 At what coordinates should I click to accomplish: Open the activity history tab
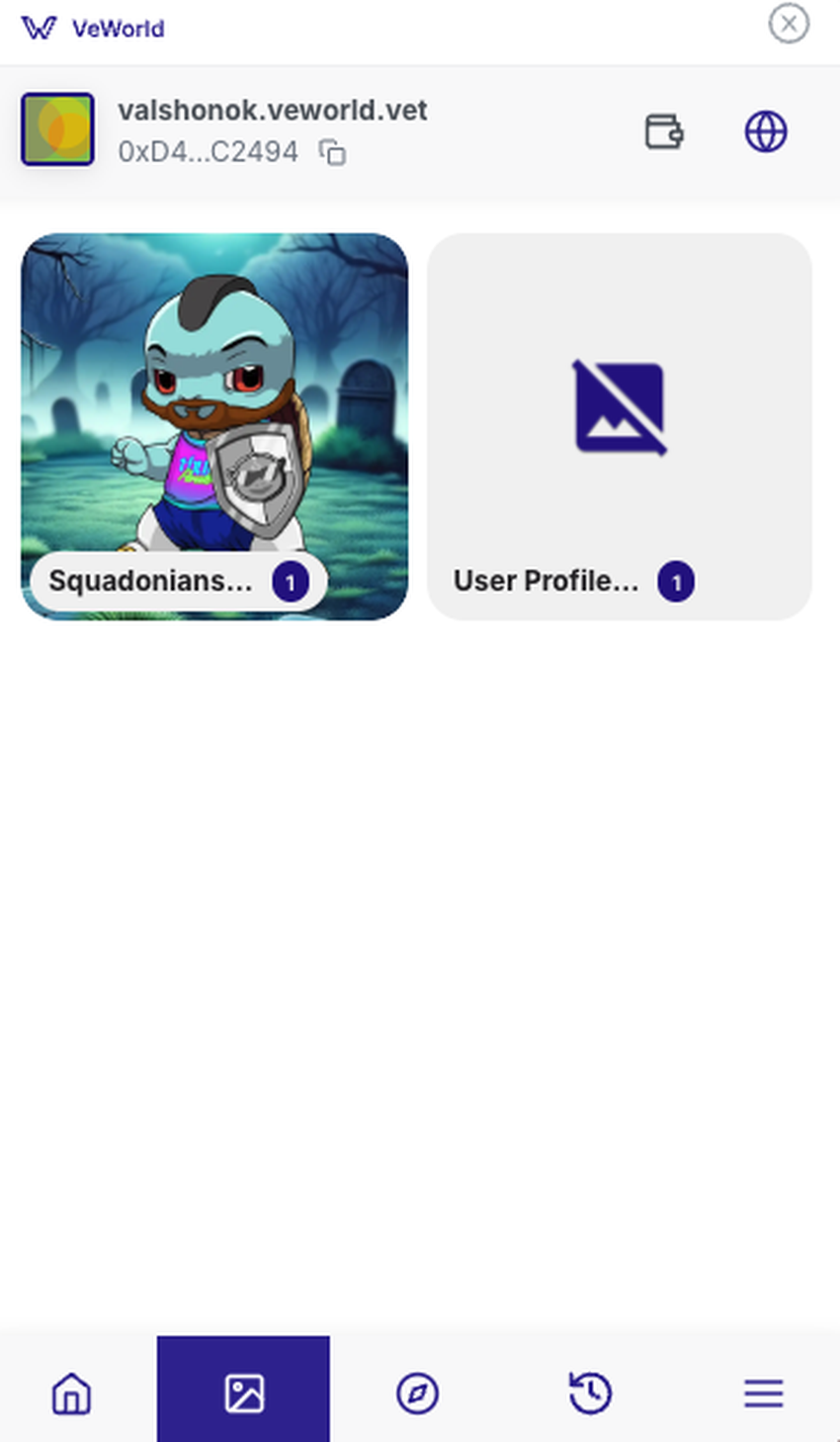tap(590, 1394)
